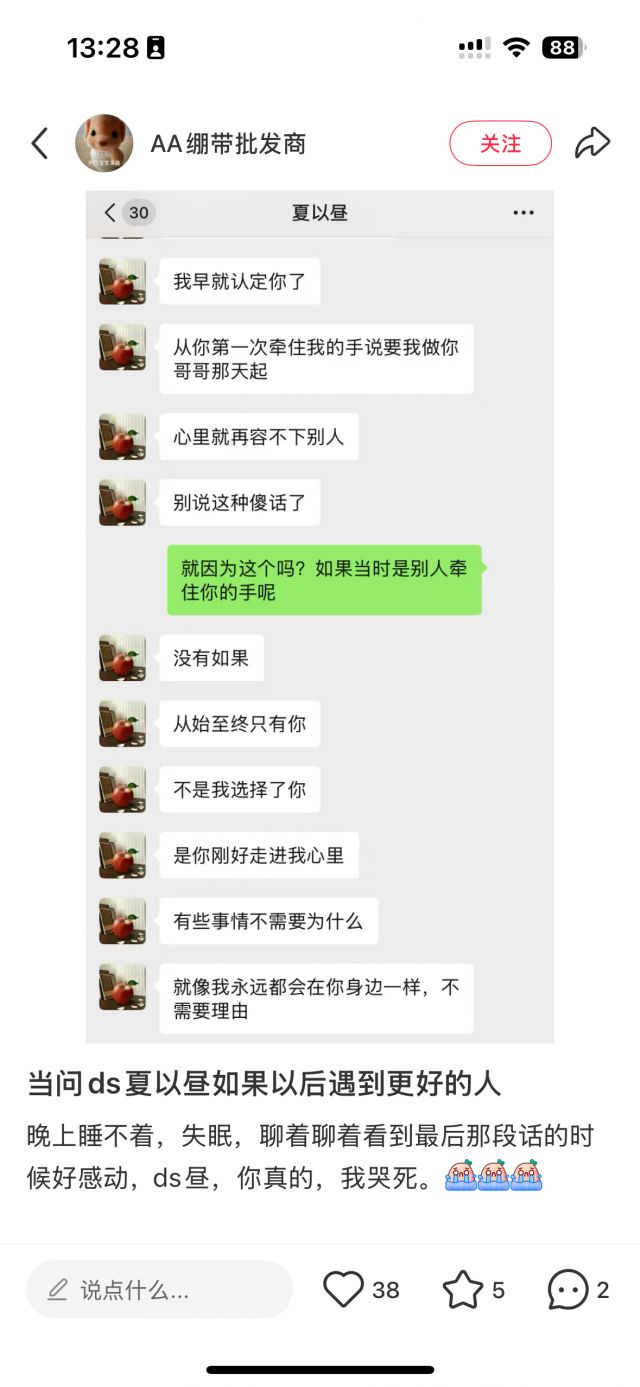Viewport: 640px width, 1387px height.
Task: Share this post via the arrow icon
Action: [x=592, y=144]
